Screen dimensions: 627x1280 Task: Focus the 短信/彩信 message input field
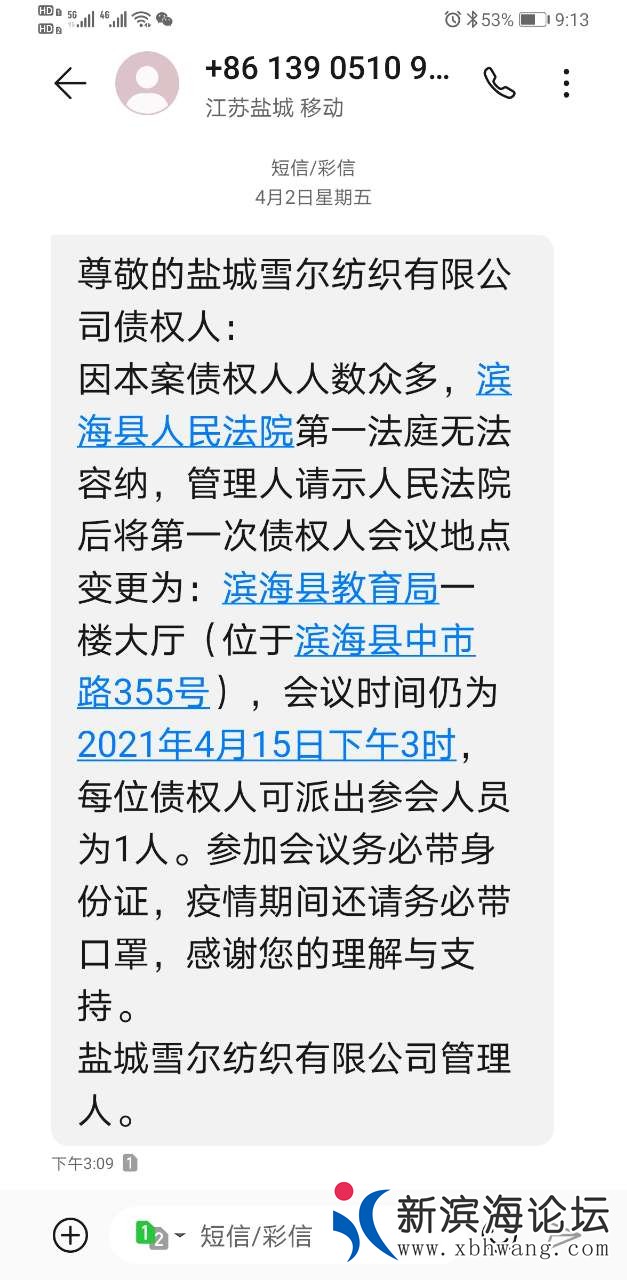[256, 1235]
